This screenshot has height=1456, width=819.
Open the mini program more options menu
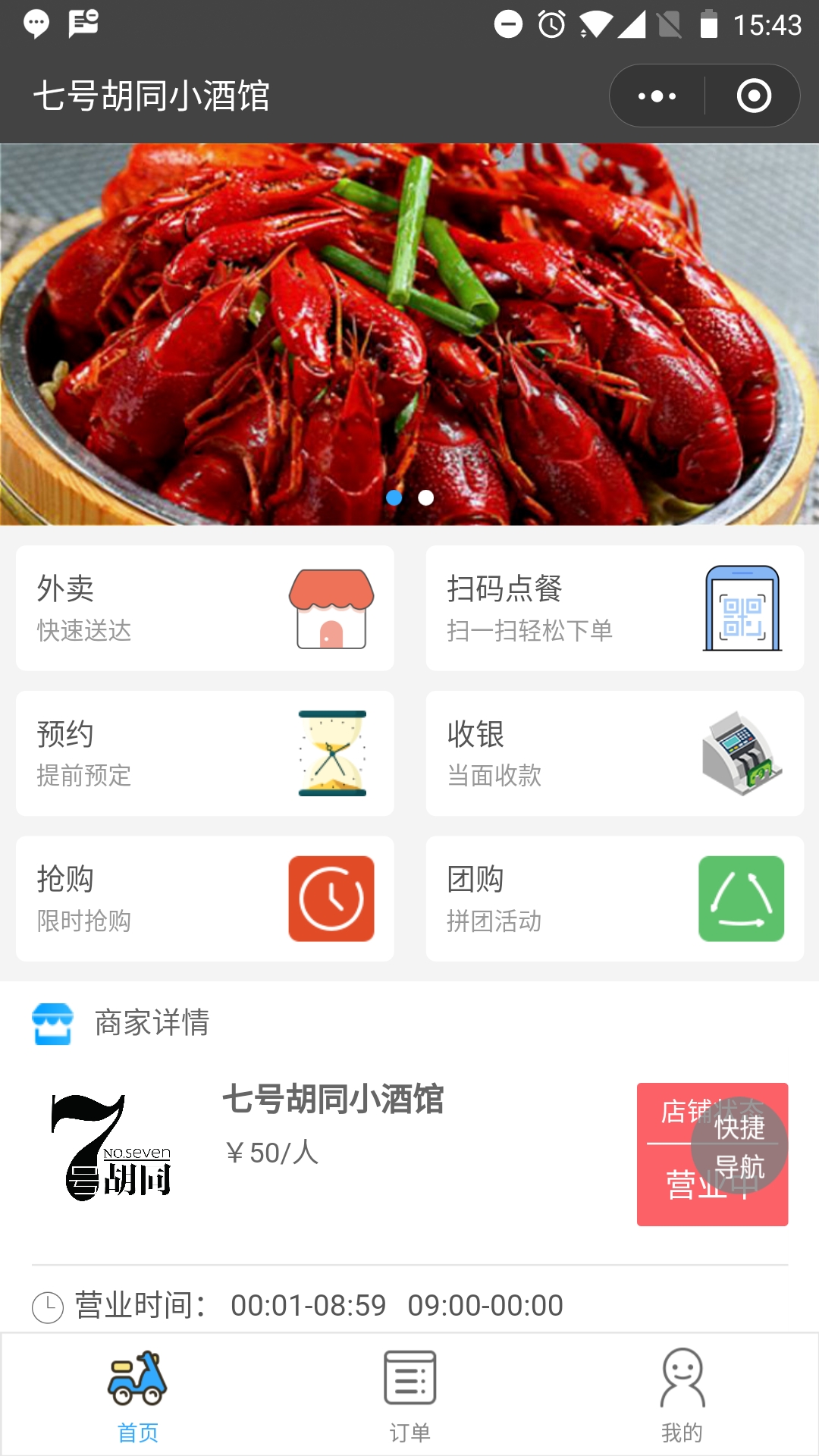pos(657,96)
